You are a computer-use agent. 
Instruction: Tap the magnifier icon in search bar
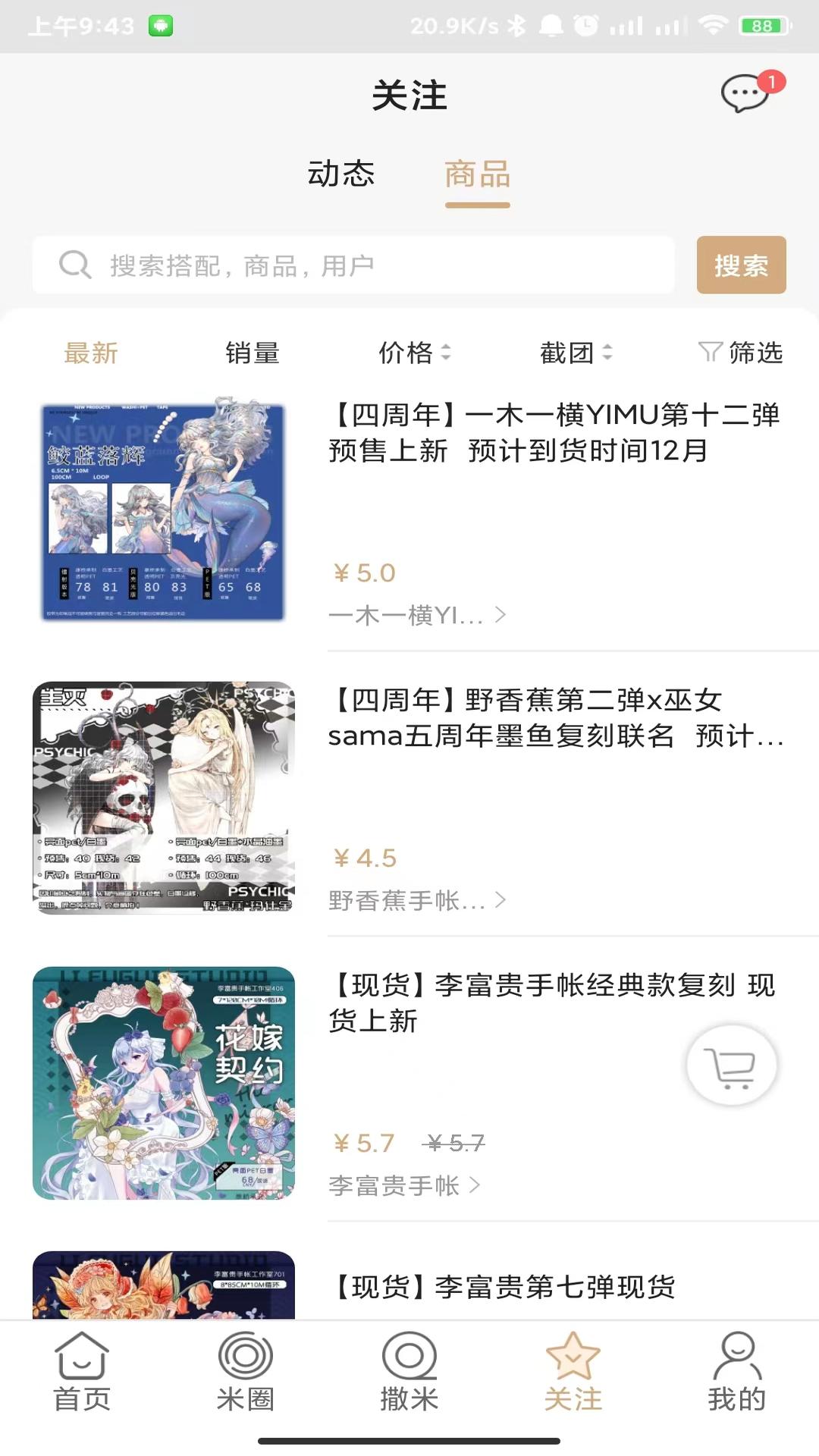click(x=72, y=265)
